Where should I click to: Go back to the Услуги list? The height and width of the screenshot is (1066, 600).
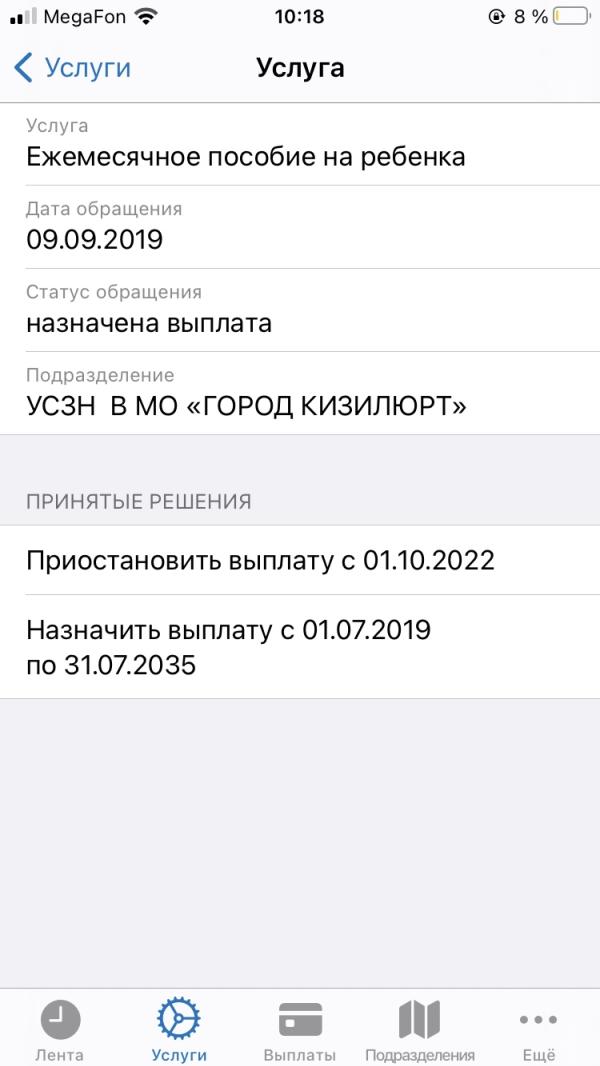72,69
